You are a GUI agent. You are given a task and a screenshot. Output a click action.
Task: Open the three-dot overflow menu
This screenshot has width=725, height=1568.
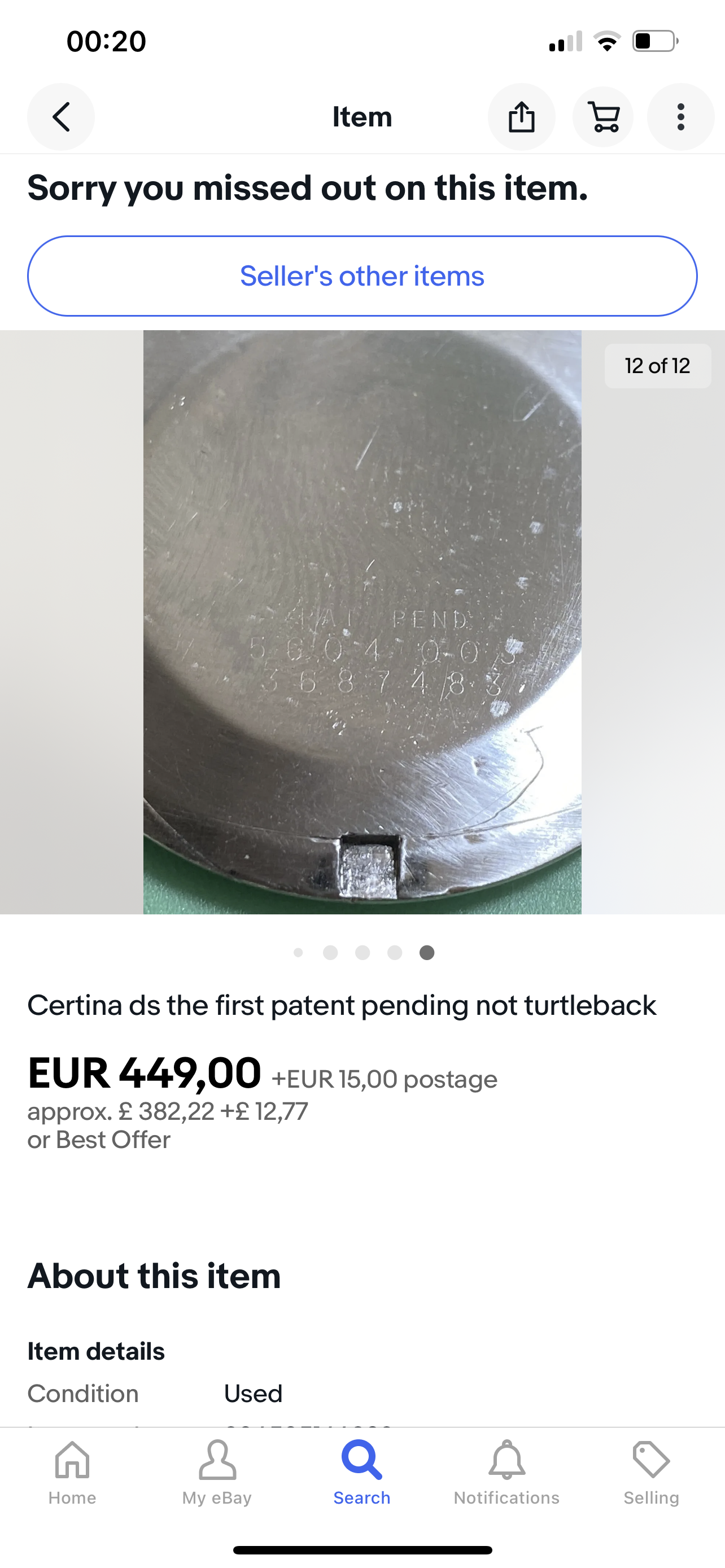(680, 117)
